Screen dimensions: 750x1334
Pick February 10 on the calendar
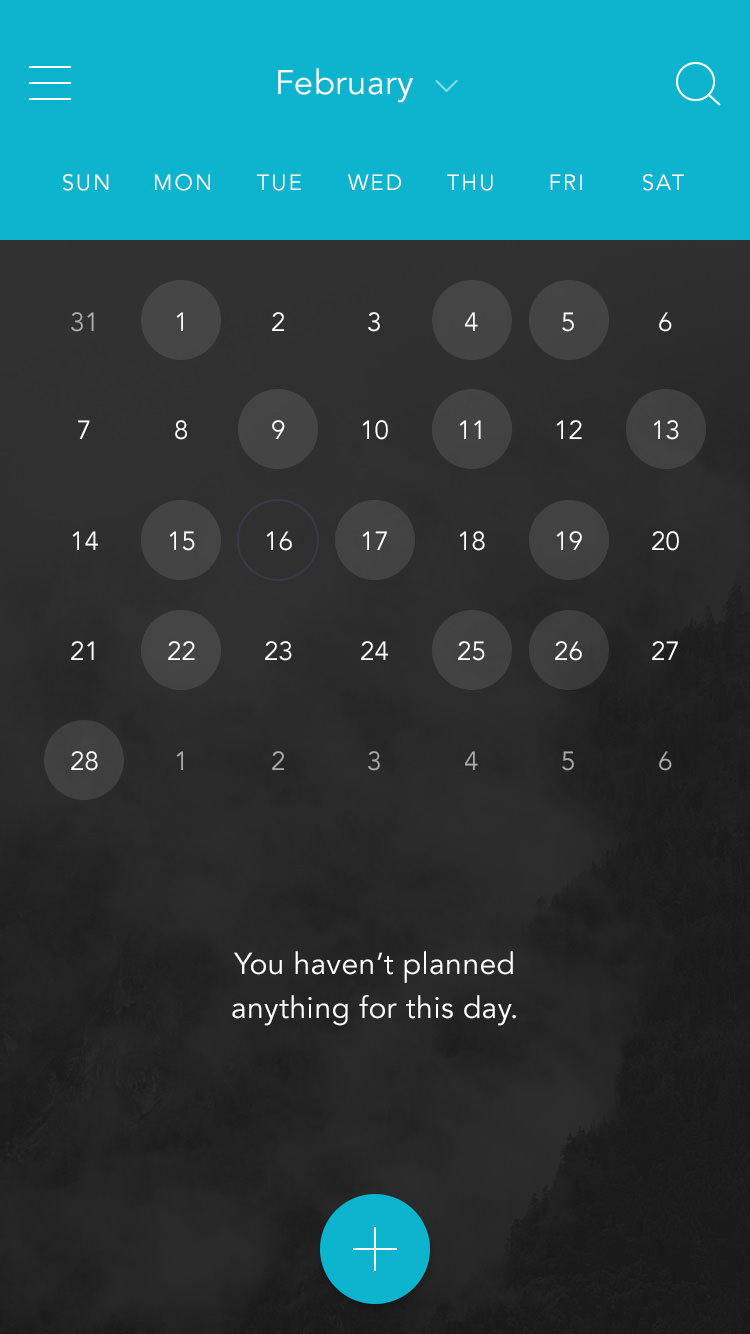coord(375,430)
